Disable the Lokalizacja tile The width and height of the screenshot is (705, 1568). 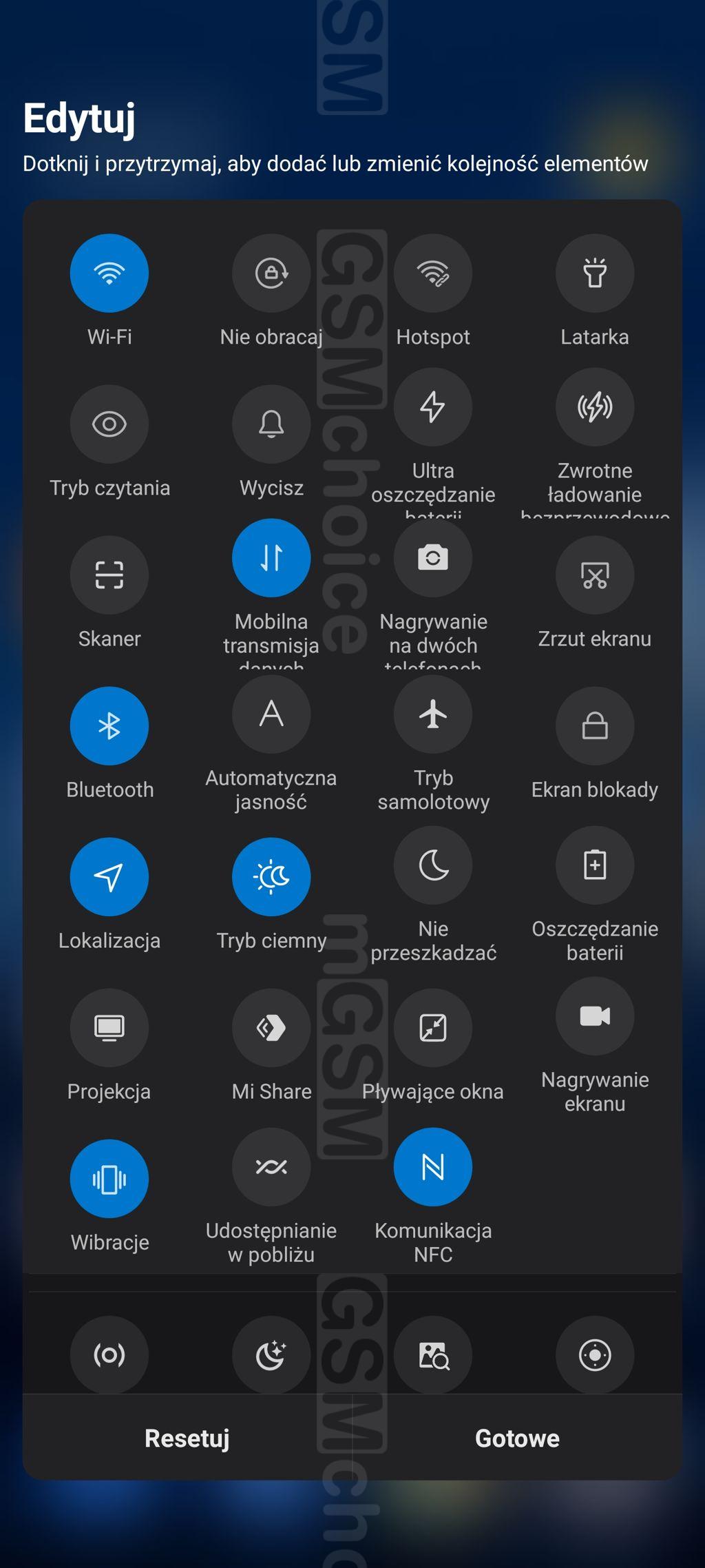pos(109,876)
